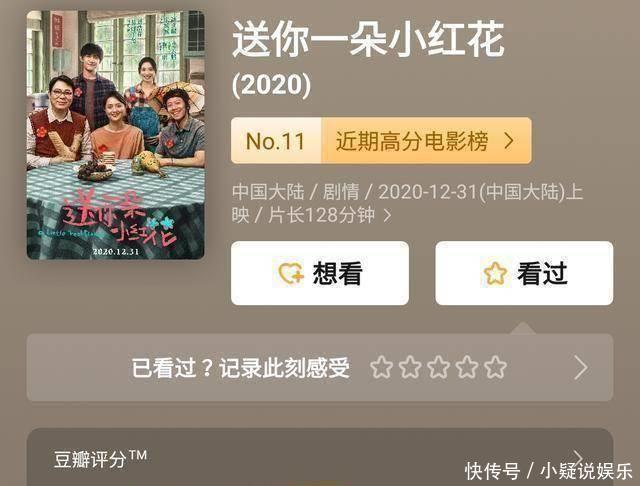Mark the movie as 看过
This screenshot has width=640, height=486.
point(523,273)
